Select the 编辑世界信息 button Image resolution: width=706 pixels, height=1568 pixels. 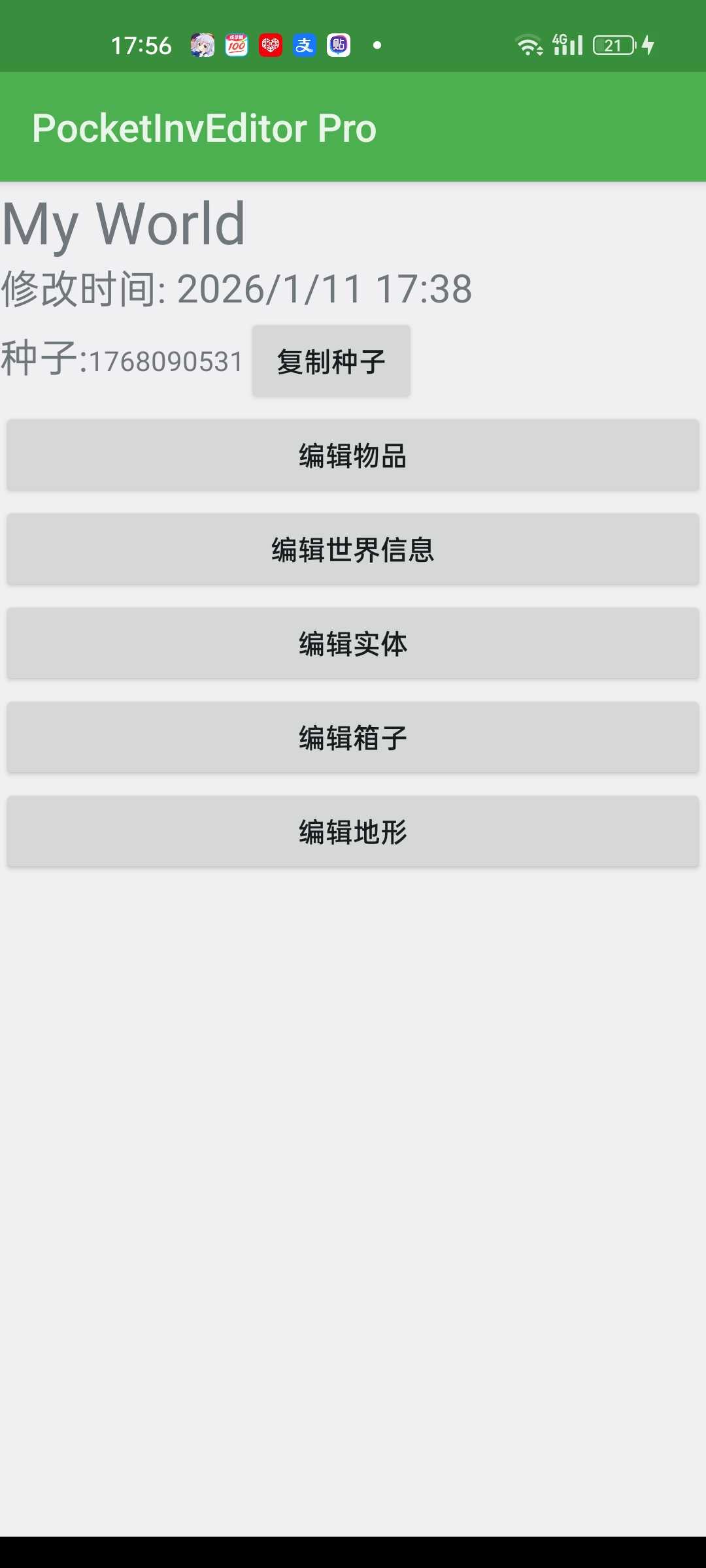click(x=353, y=549)
